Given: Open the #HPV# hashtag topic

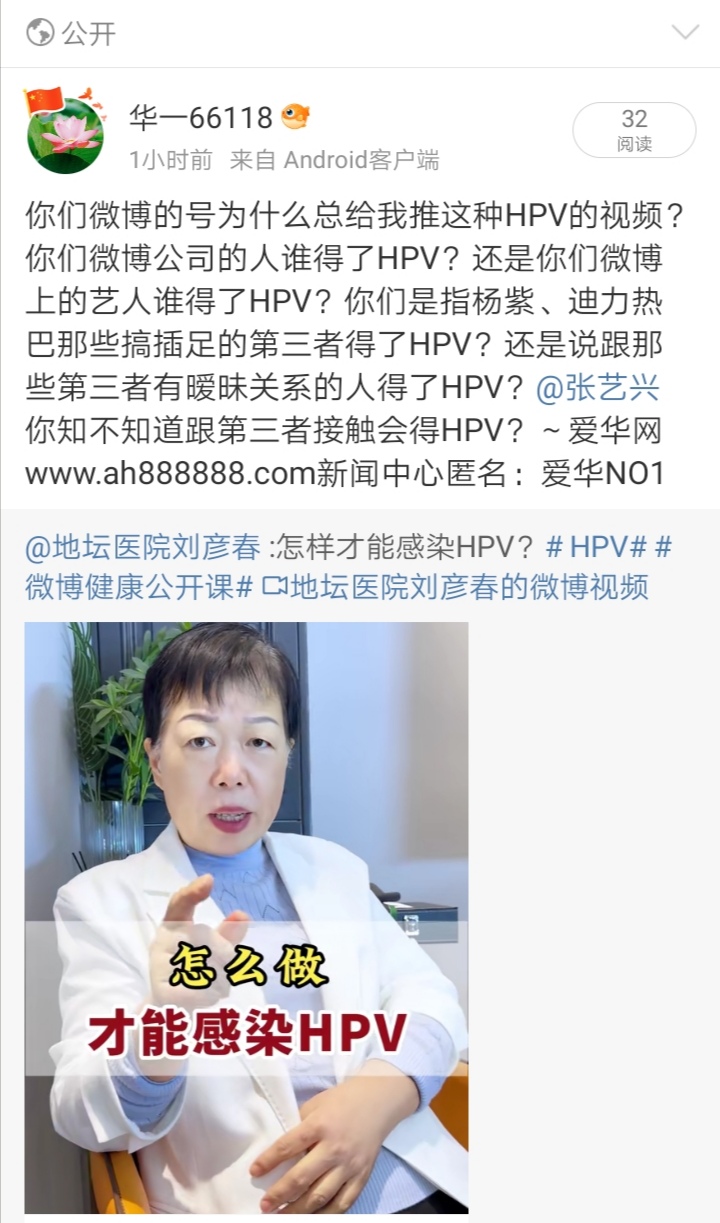Looking at the screenshot, I should click(x=596, y=547).
